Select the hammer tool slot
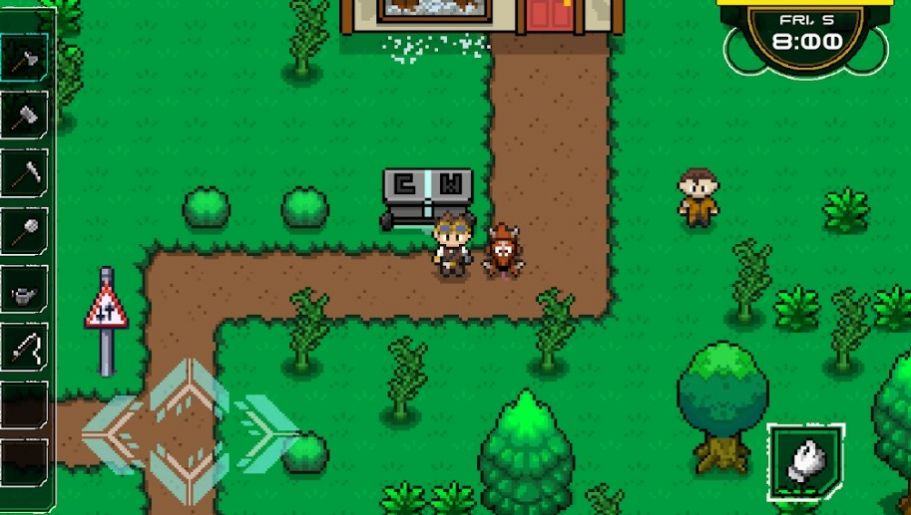911x515 pixels. (x=24, y=118)
